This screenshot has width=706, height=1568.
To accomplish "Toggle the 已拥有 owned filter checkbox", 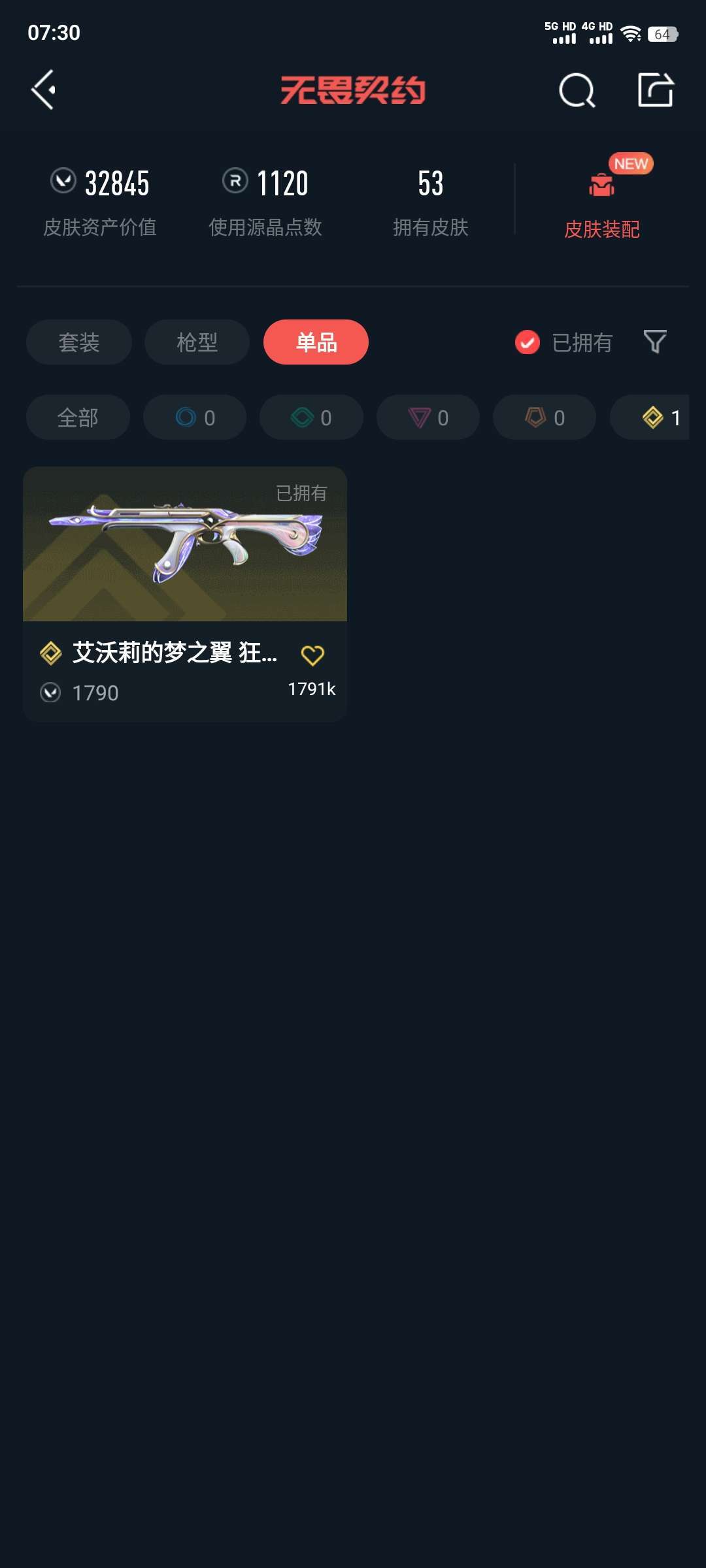I will pos(527,342).
